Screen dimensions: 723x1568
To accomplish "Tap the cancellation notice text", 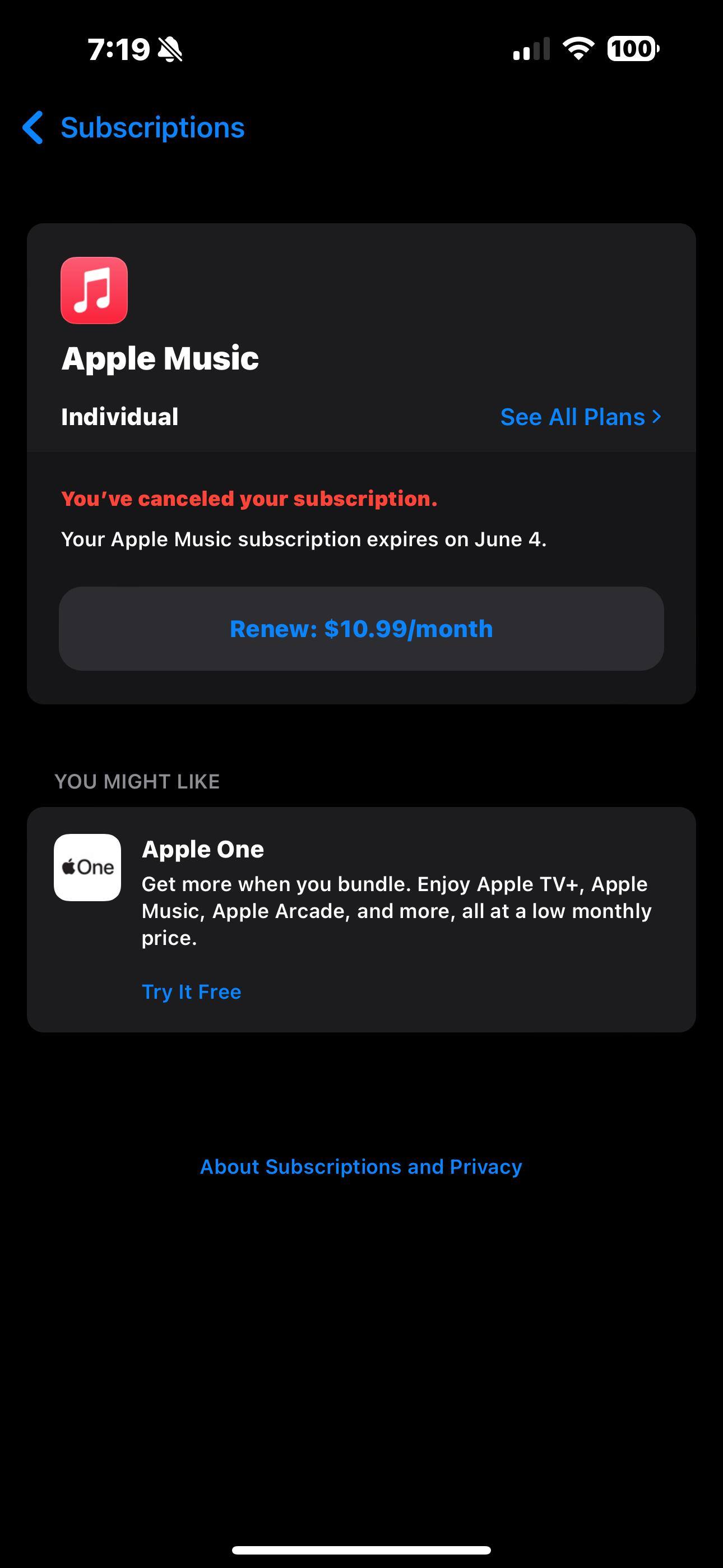I will [x=249, y=498].
